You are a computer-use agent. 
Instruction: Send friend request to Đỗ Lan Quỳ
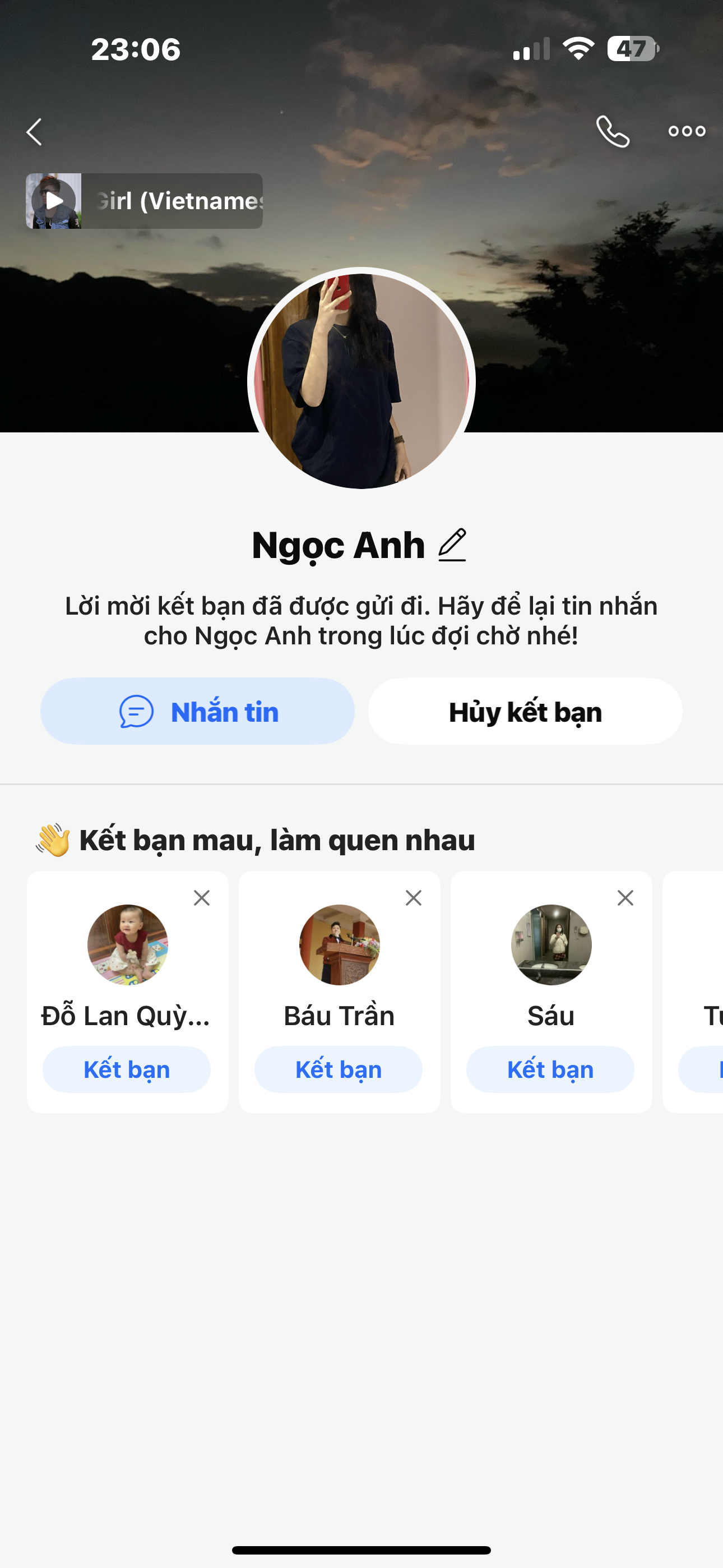[127, 1069]
